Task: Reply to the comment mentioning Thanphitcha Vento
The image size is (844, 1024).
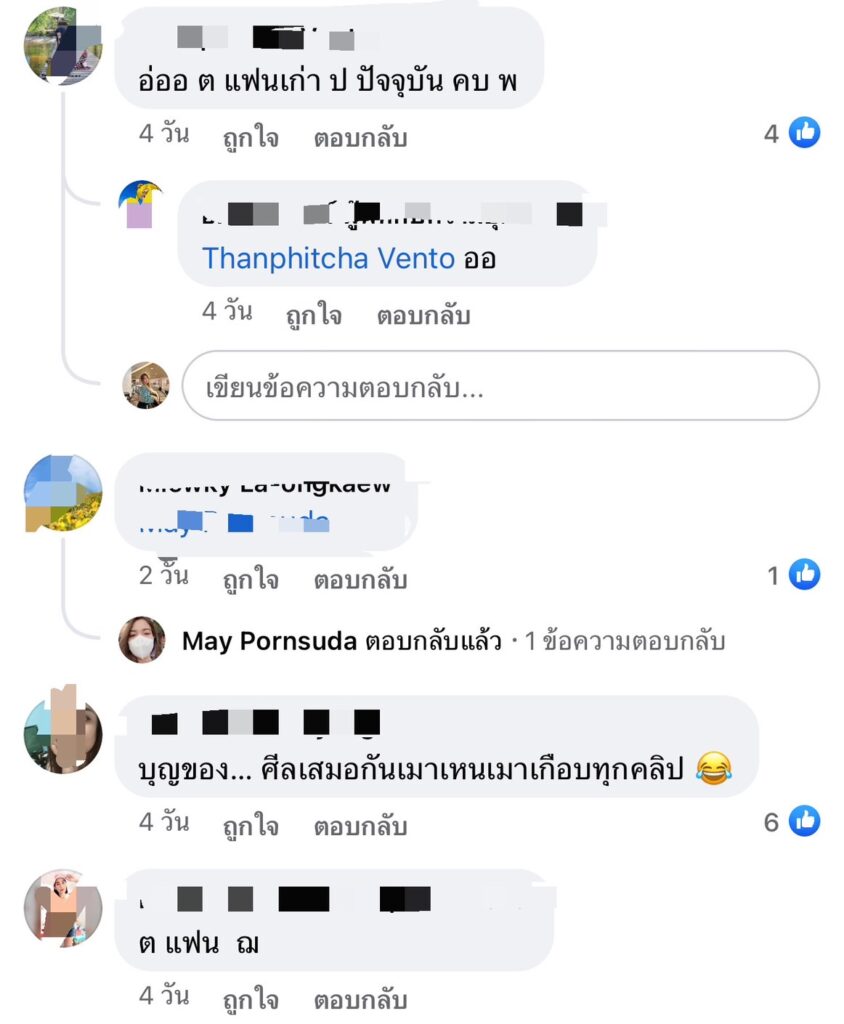Action: click(x=423, y=316)
